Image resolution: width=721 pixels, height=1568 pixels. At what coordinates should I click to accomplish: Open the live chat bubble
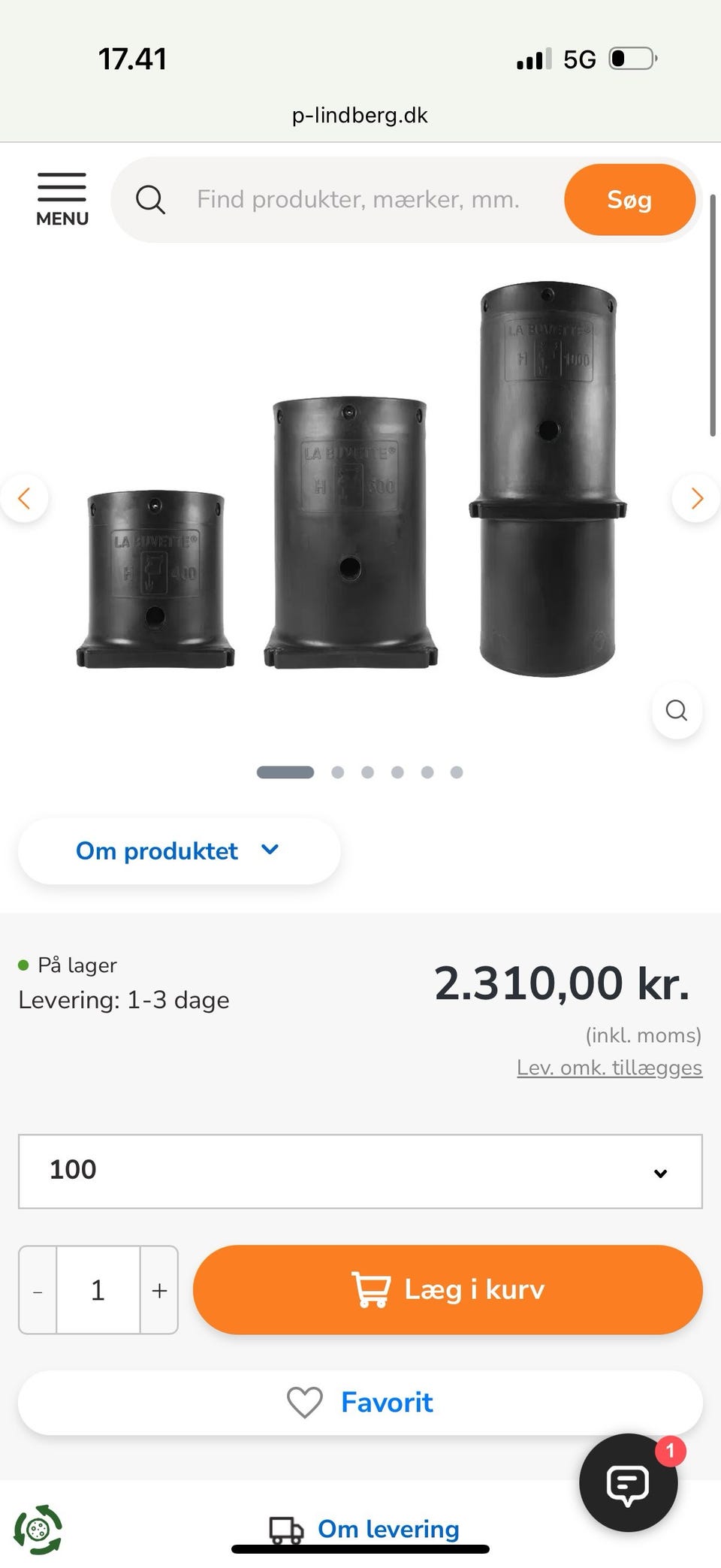point(628,1482)
